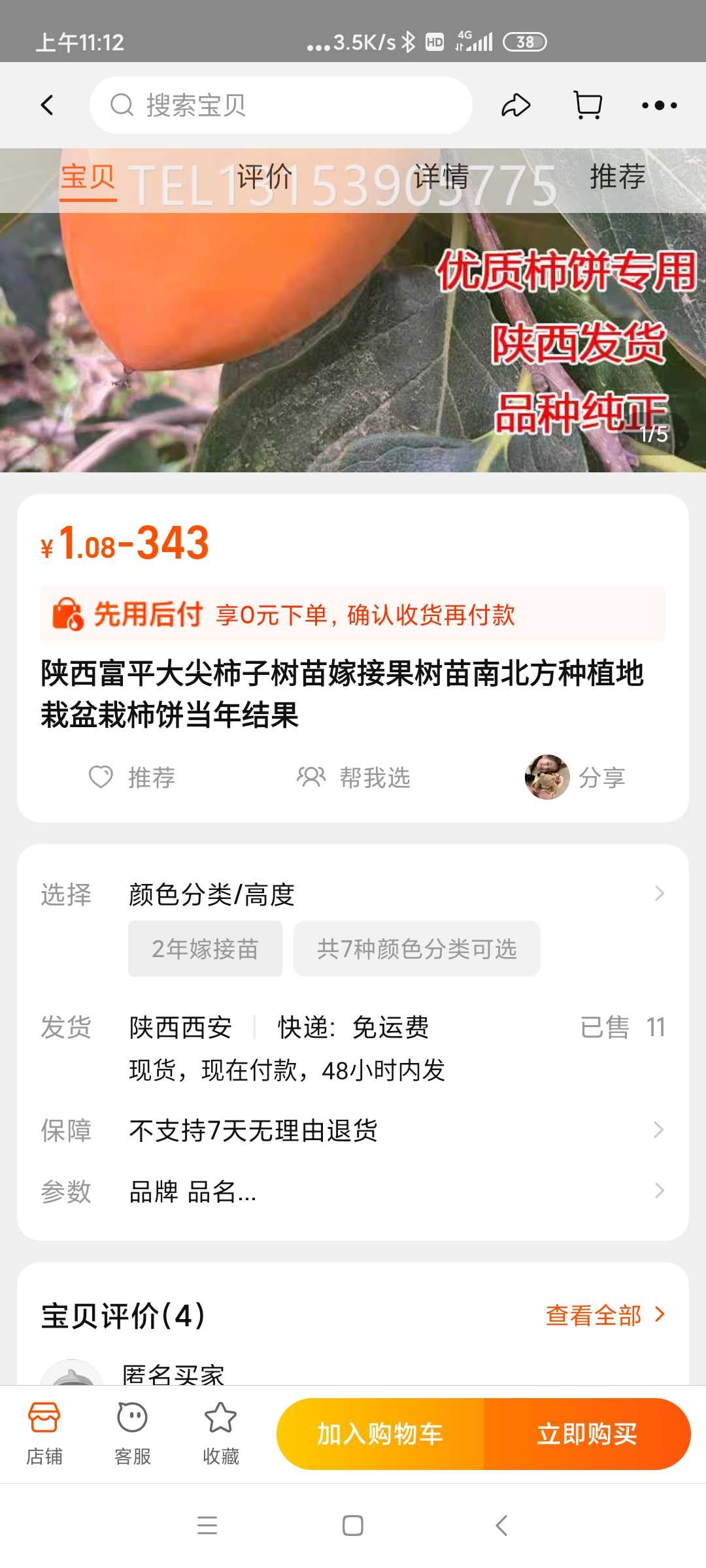The image size is (706, 1568).
Task: Open the 颜色分类/高度 selection row
Action: point(353,894)
